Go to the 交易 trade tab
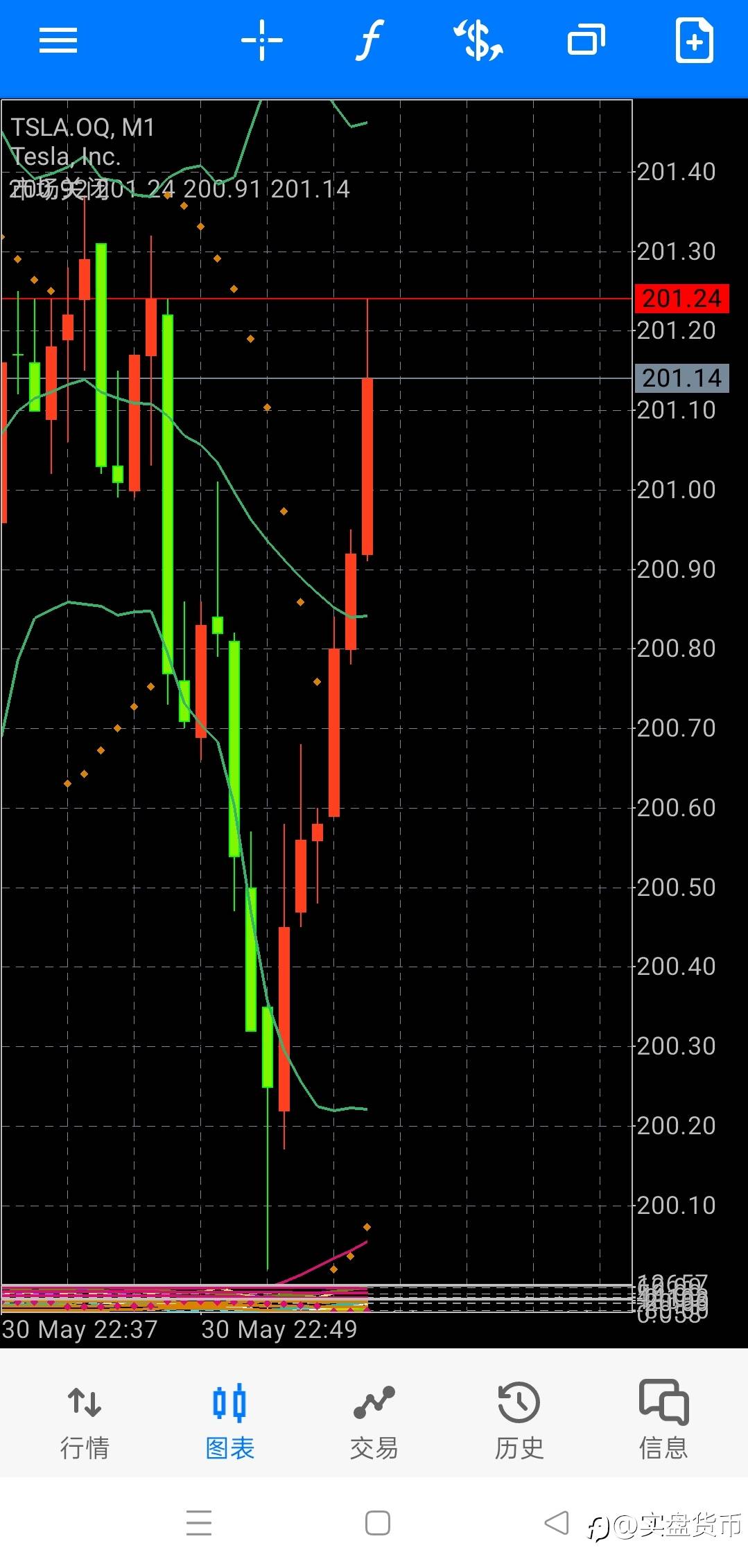Screen dimensions: 748x1568 [x=374, y=1422]
